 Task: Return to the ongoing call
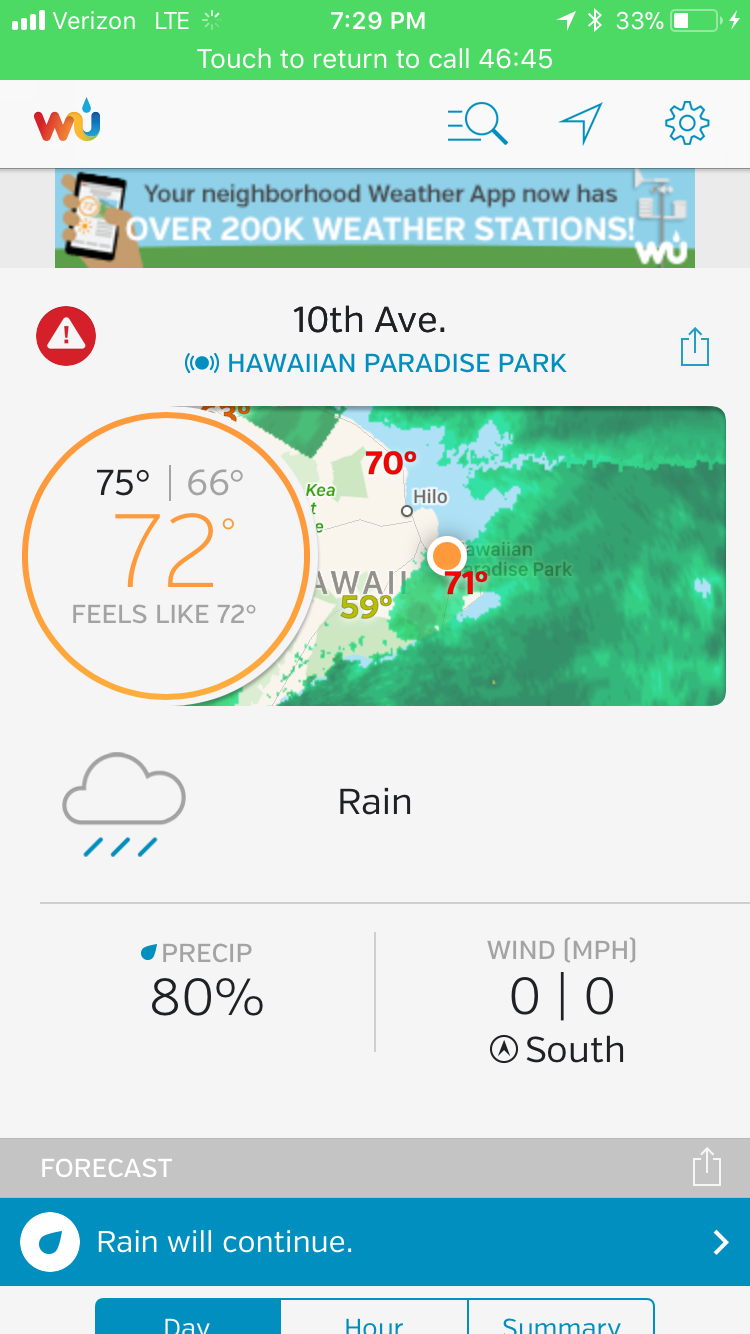click(375, 58)
